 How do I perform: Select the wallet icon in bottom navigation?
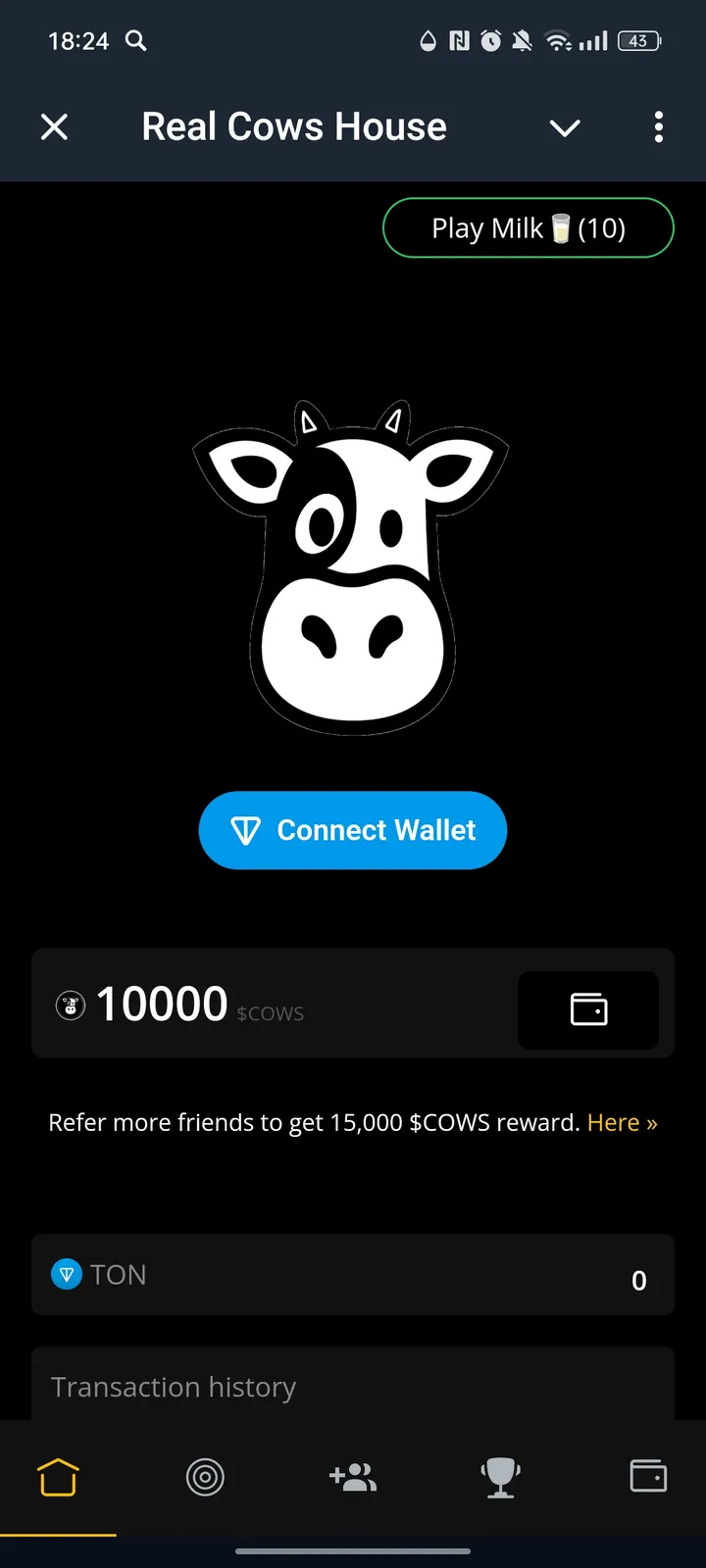647,1477
